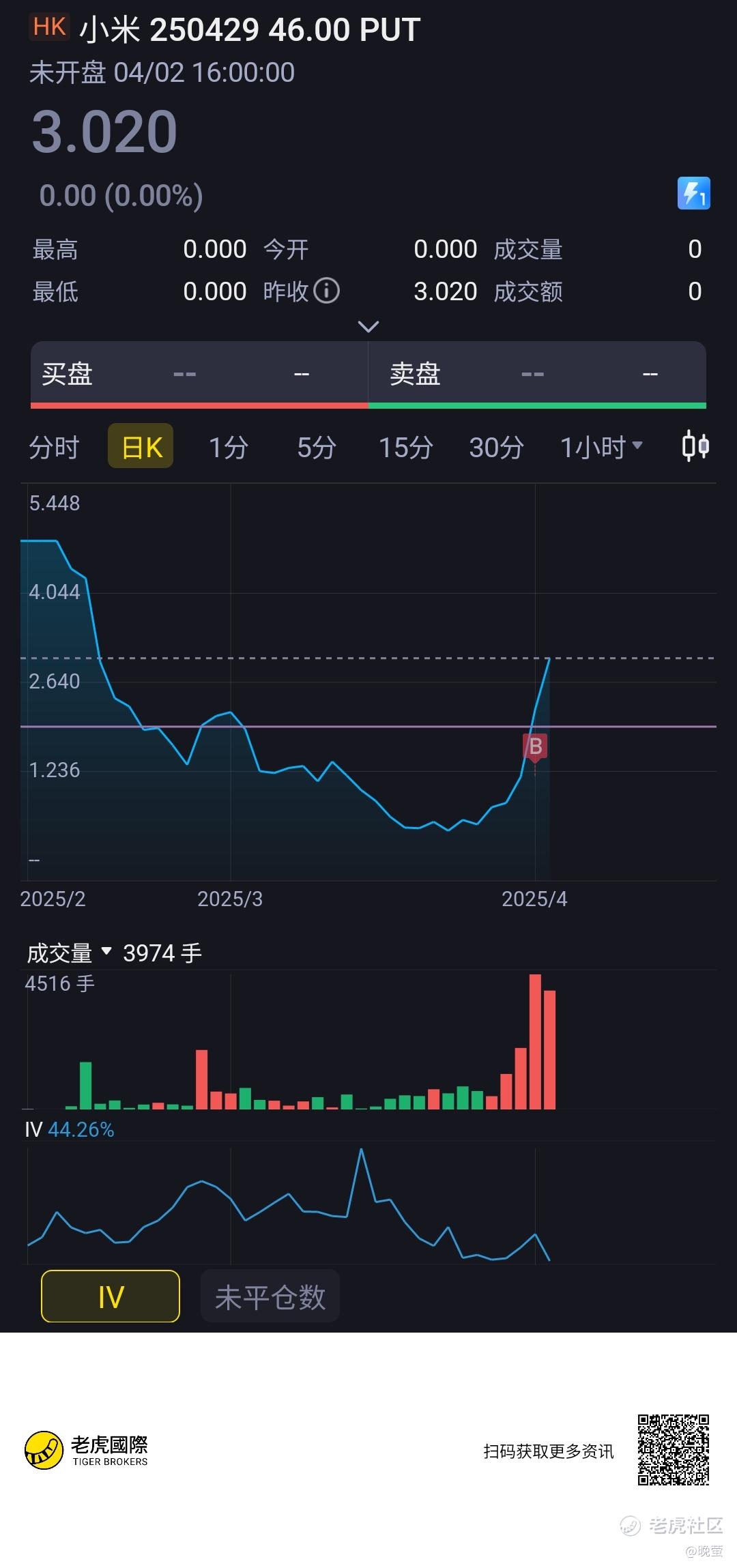Select the 日K chart tab

pyautogui.click(x=141, y=446)
